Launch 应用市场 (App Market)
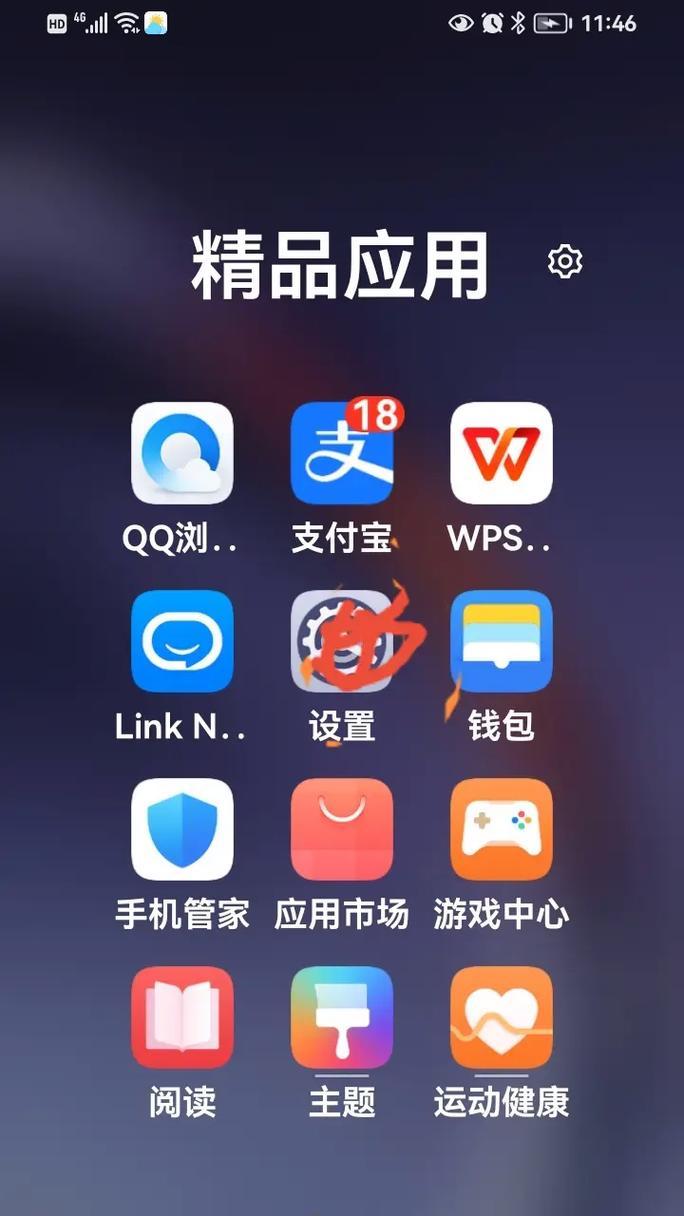 (x=342, y=829)
